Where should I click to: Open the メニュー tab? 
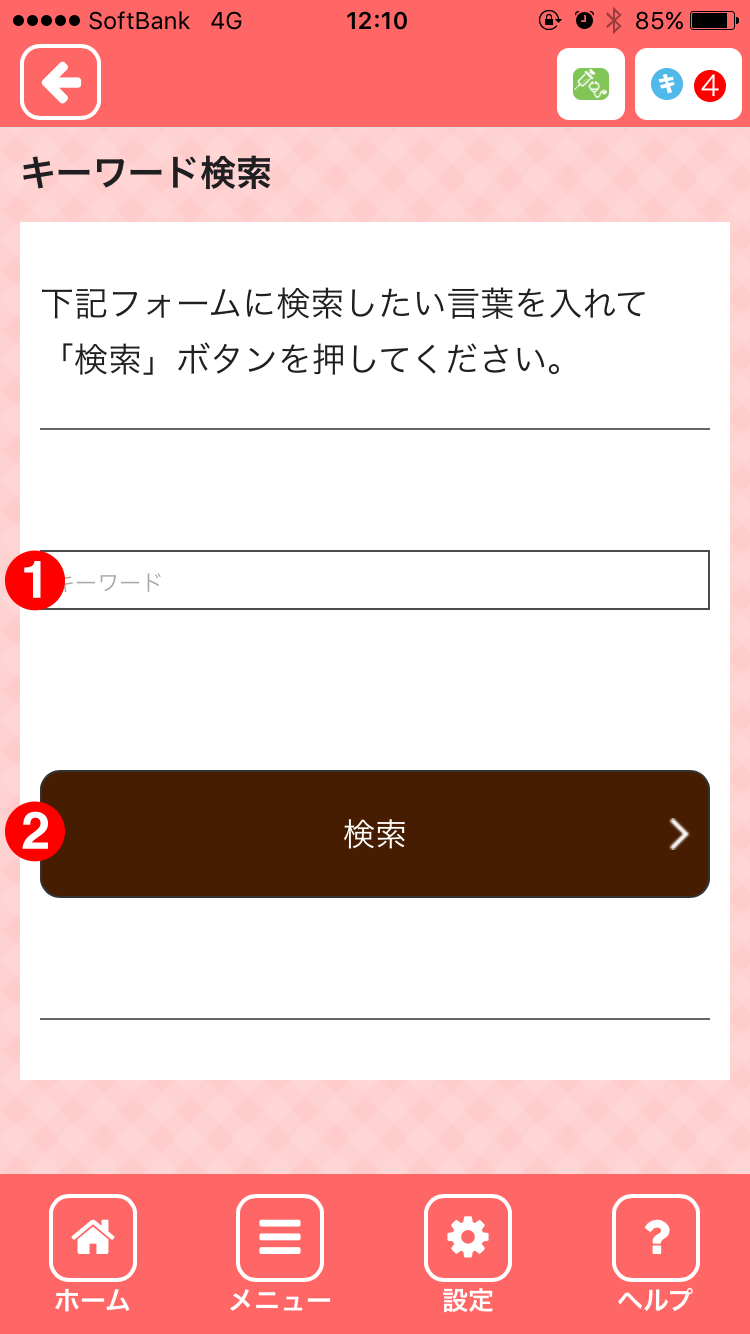pyautogui.click(x=280, y=1250)
